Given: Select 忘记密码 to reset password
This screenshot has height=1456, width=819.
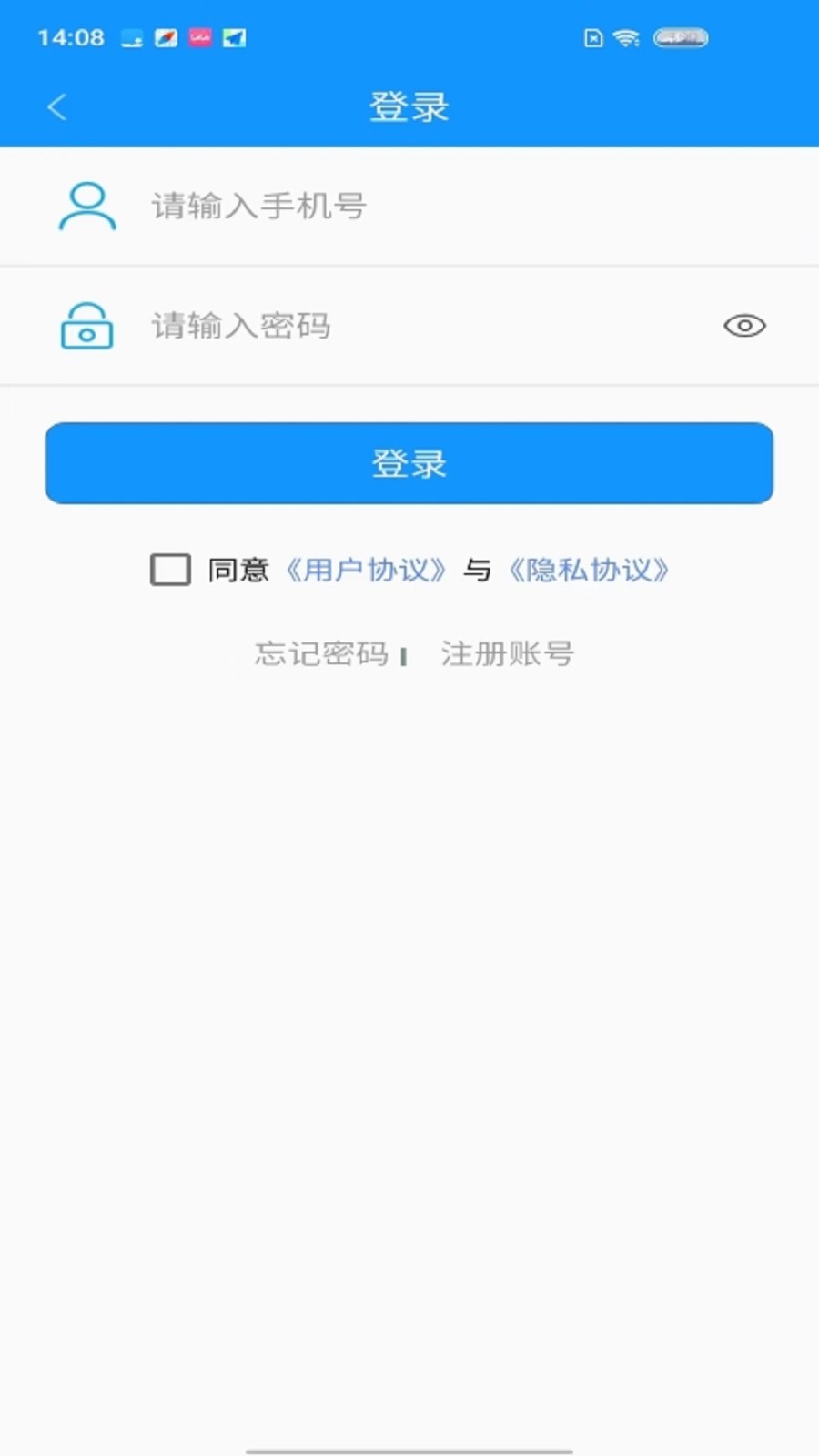Looking at the screenshot, I should coord(321,653).
